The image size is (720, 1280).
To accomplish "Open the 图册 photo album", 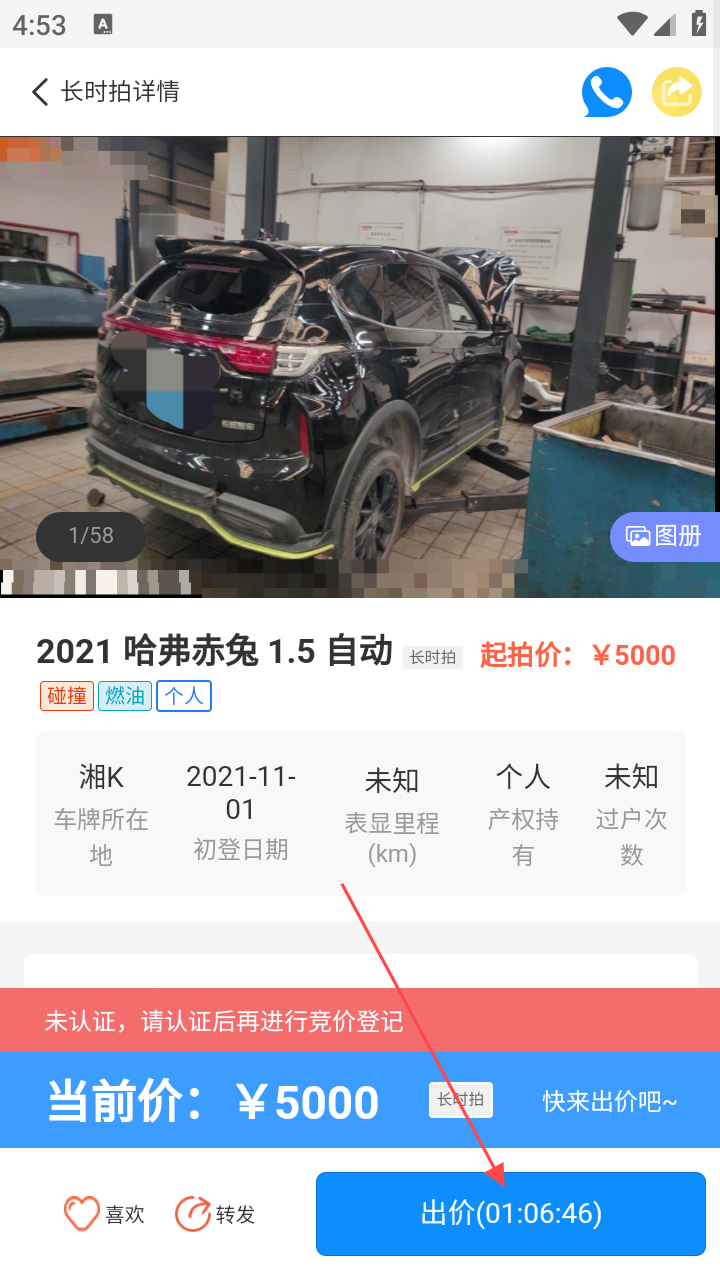I will [664, 536].
